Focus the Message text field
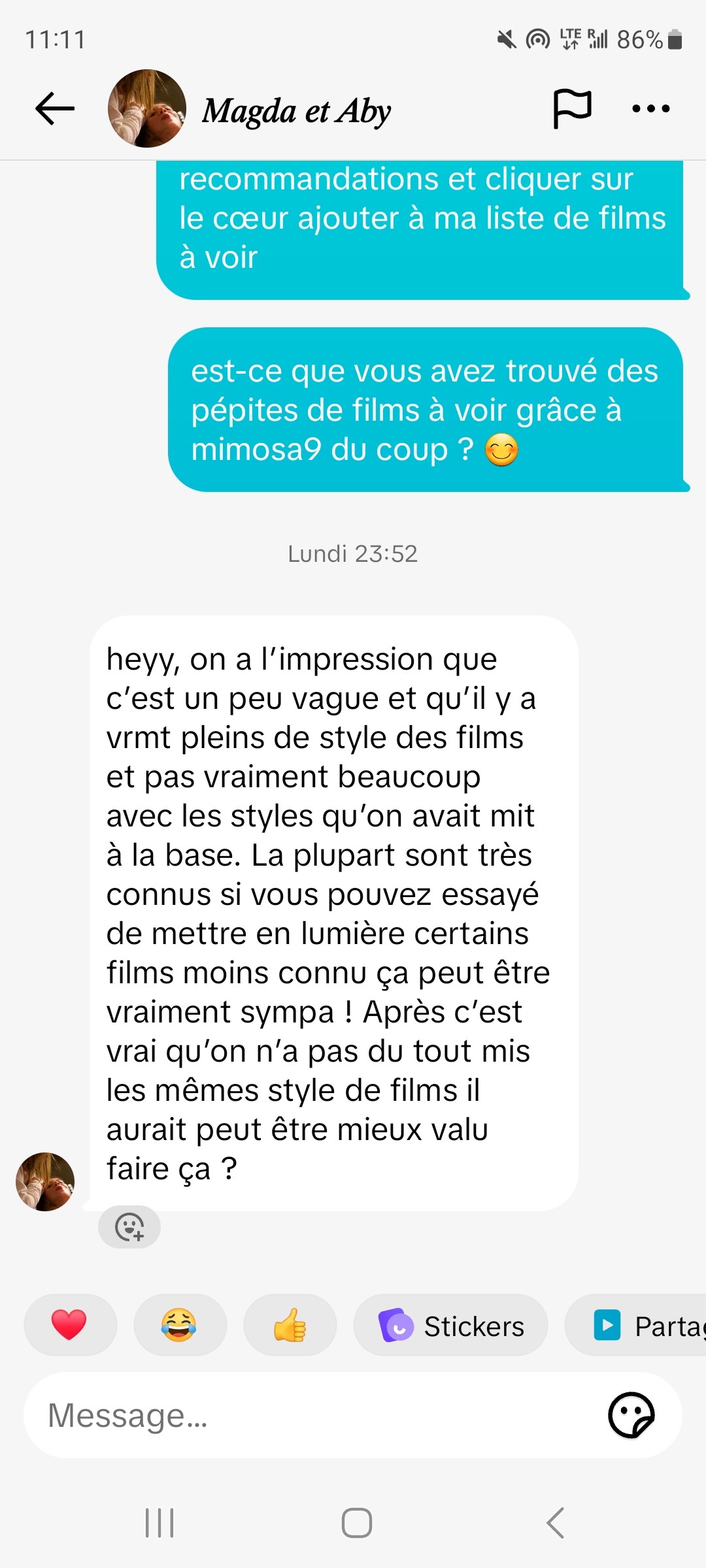Screen dimensions: 706x1568 tap(314, 1416)
